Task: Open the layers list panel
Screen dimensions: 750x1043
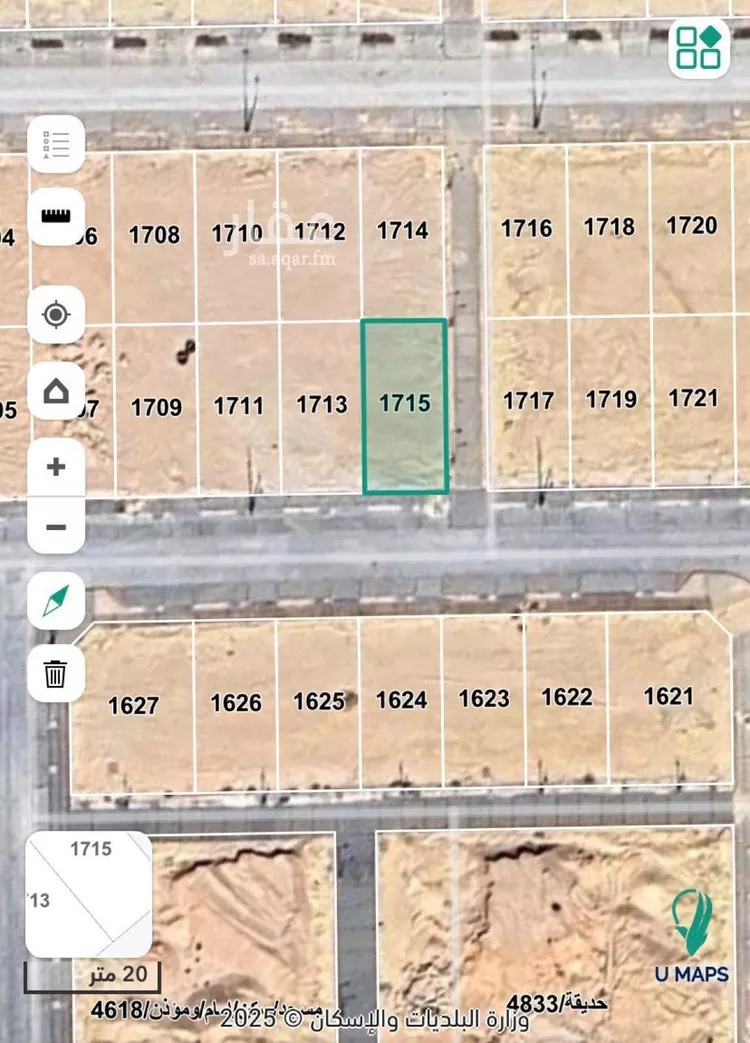Action: [x=56, y=145]
